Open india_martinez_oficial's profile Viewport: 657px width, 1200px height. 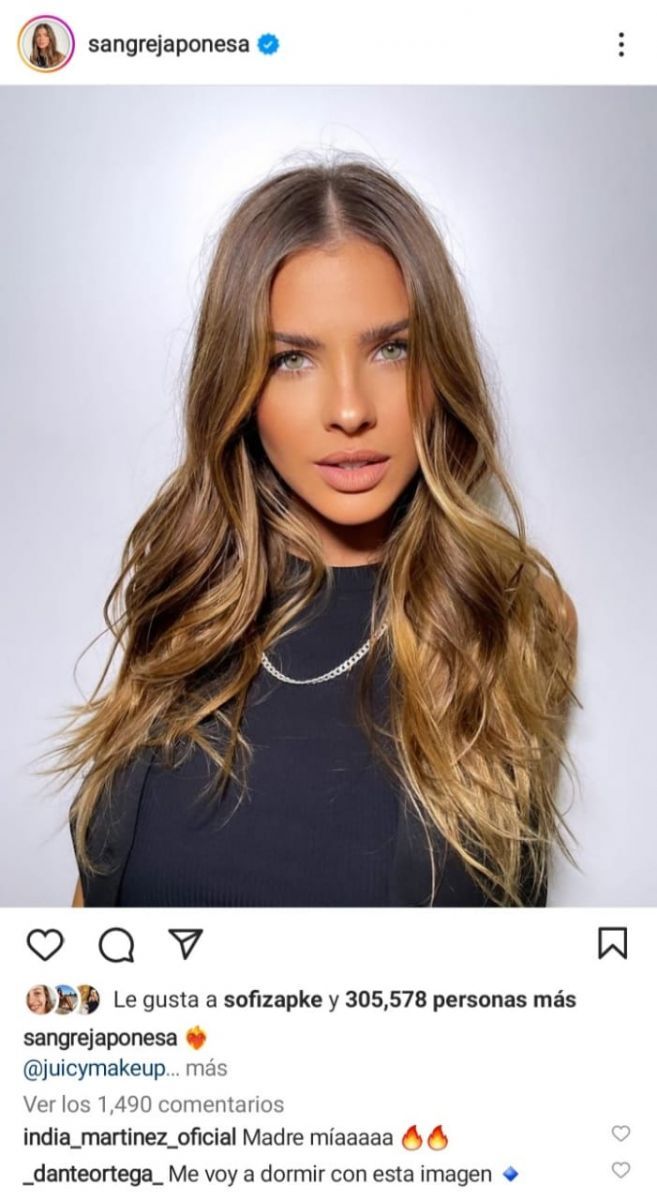129,1137
